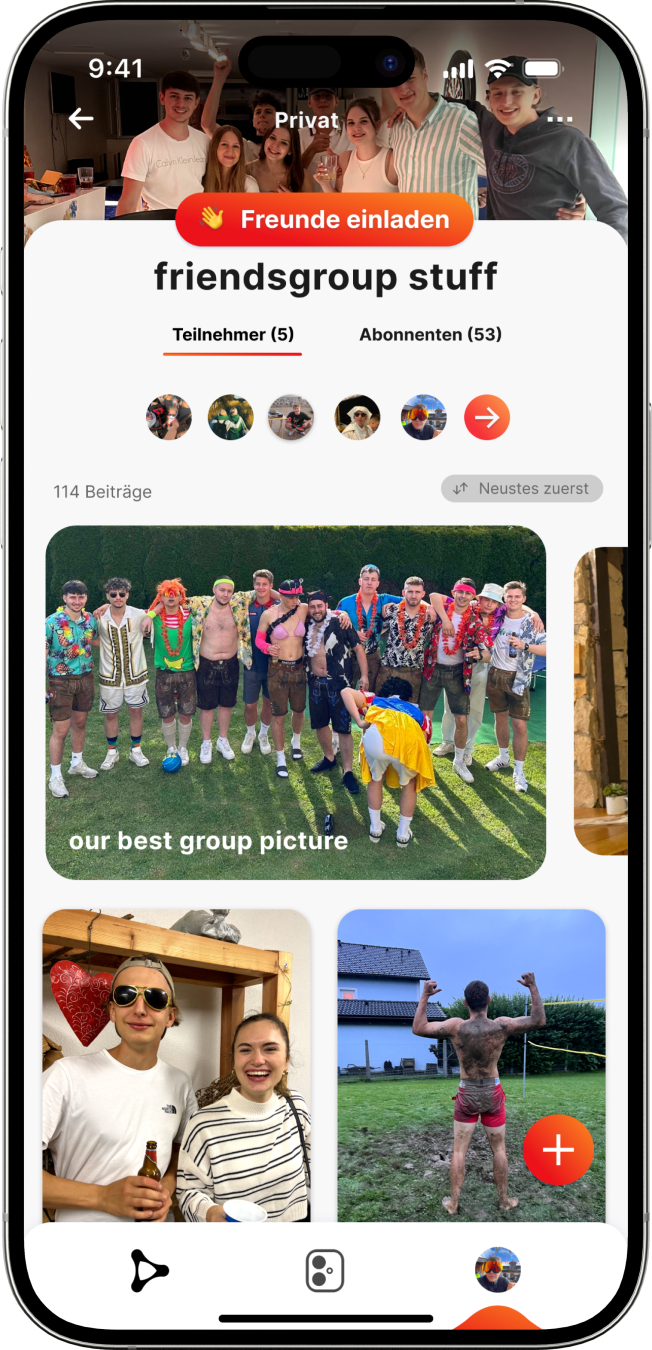This screenshot has height=1350, width=652.
Task: Show all participants with the red arrow
Action: pyautogui.click(x=487, y=418)
